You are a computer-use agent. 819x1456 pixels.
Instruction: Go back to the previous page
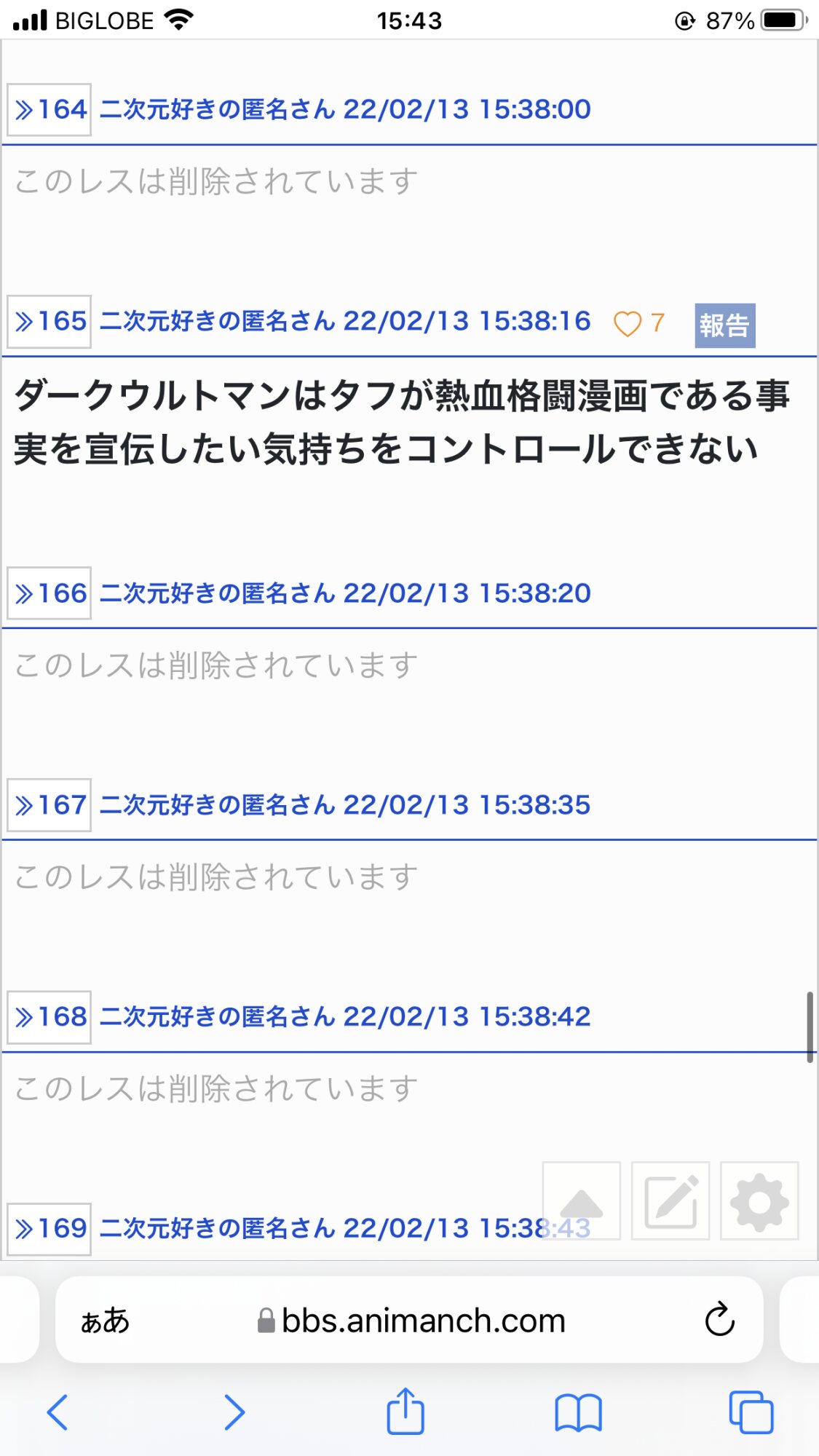[58, 1412]
